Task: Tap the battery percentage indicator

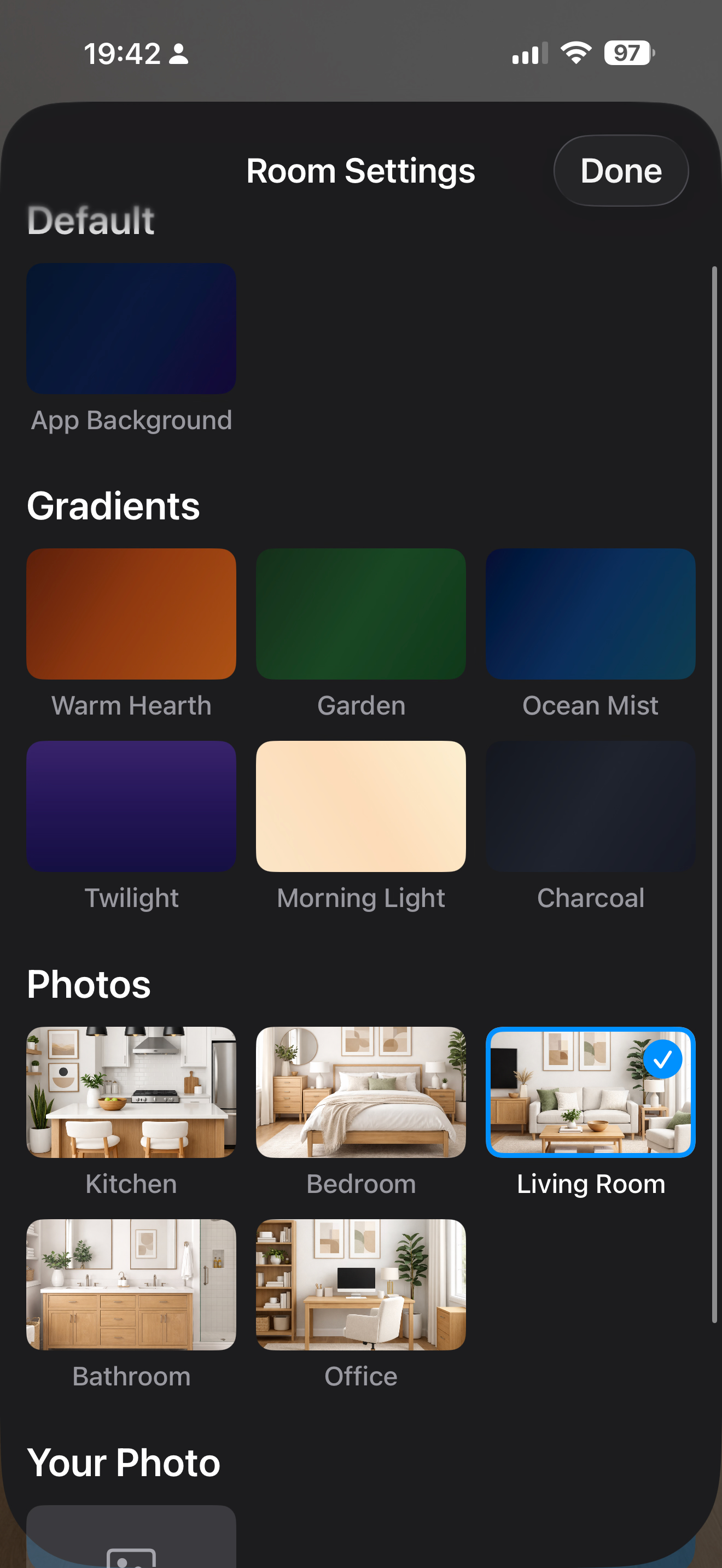Action: pyautogui.click(x=626, y=54)
